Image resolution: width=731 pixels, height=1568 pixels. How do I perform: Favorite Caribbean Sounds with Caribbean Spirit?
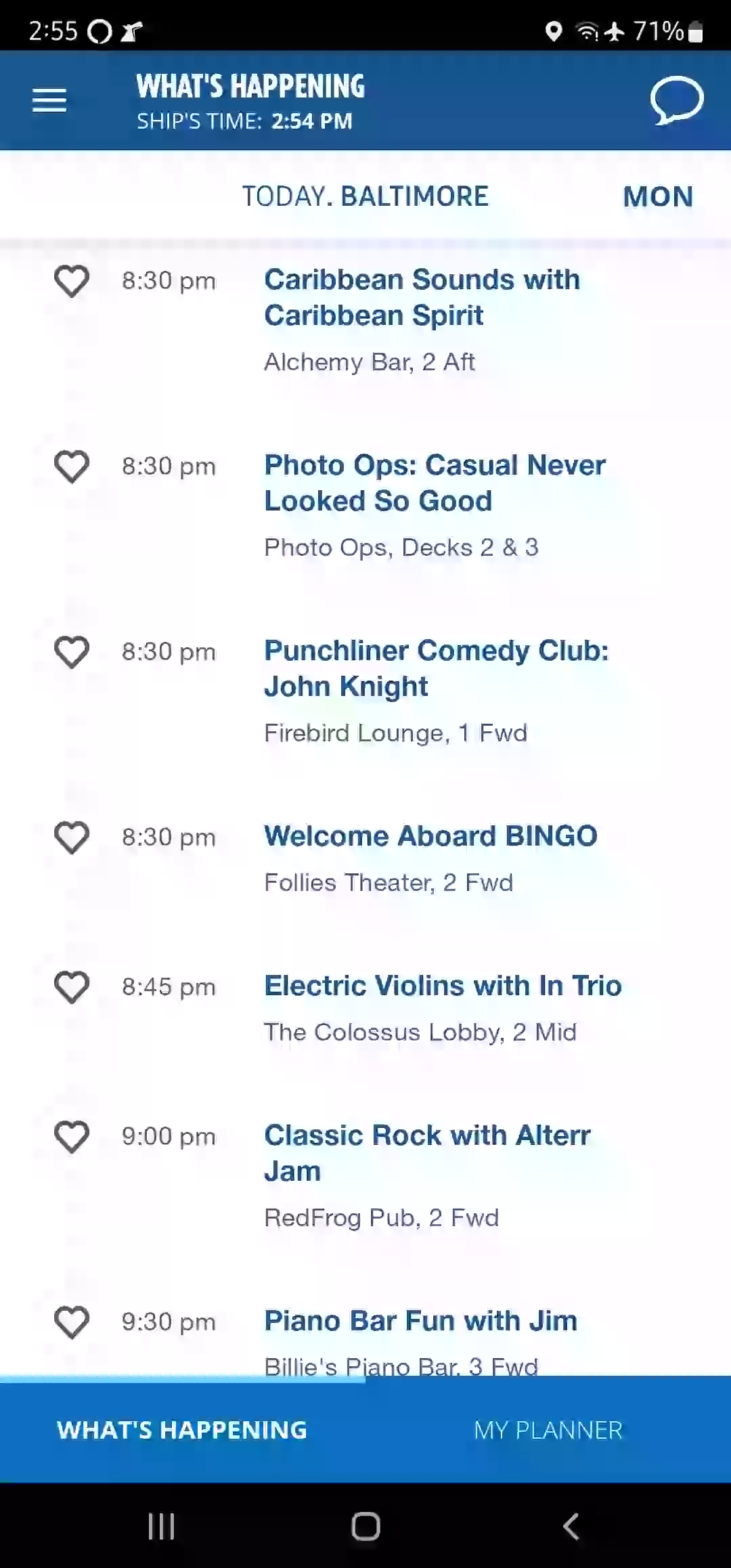click(72, 281)
